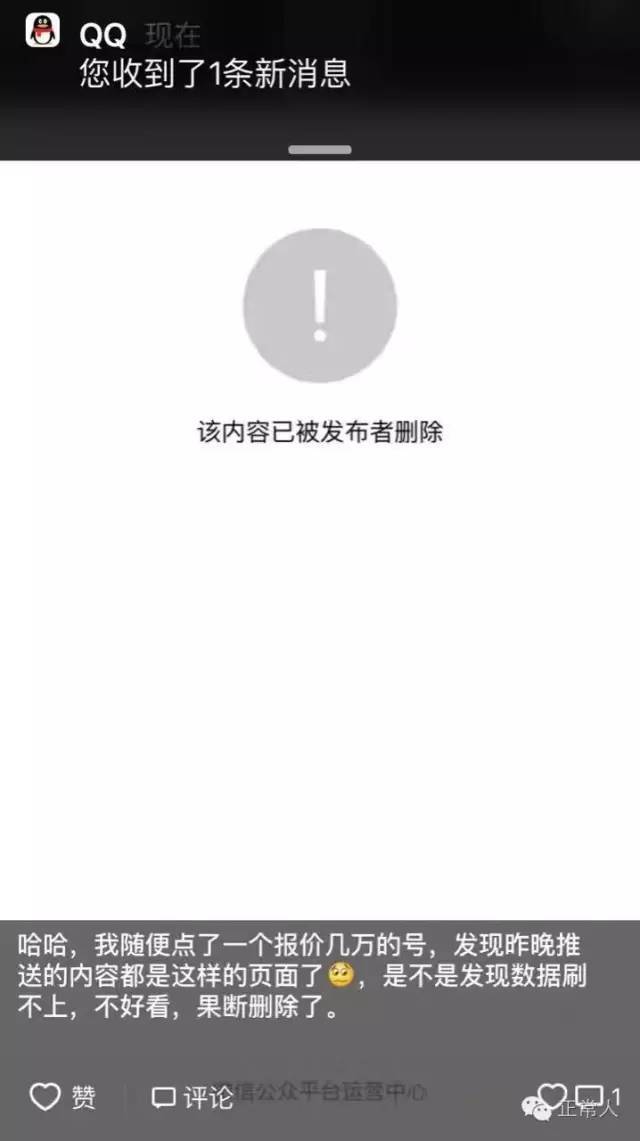Open 评论 to comment on post
This screenshot has width=640, height=1141.
[x=193, y=1097]
